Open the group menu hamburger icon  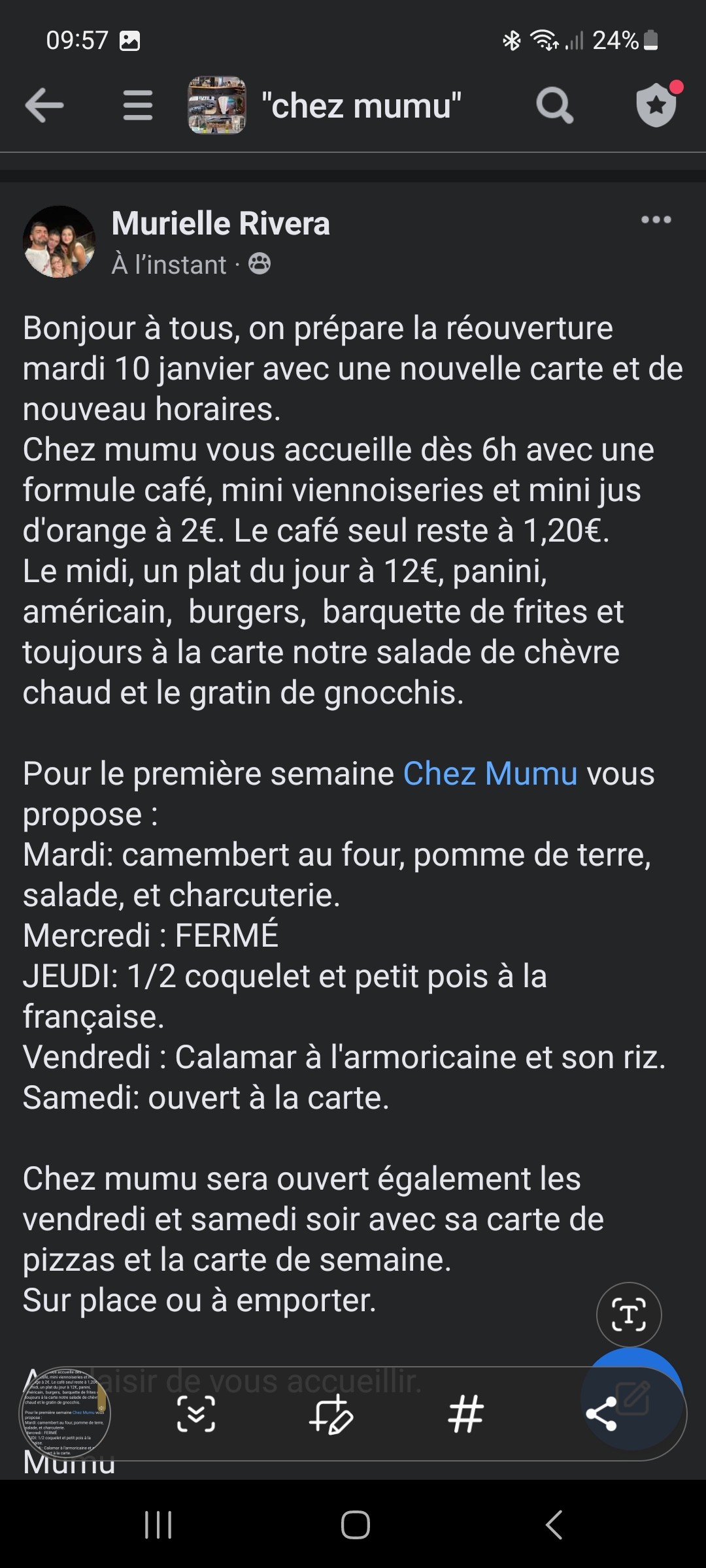coord(138,105)
